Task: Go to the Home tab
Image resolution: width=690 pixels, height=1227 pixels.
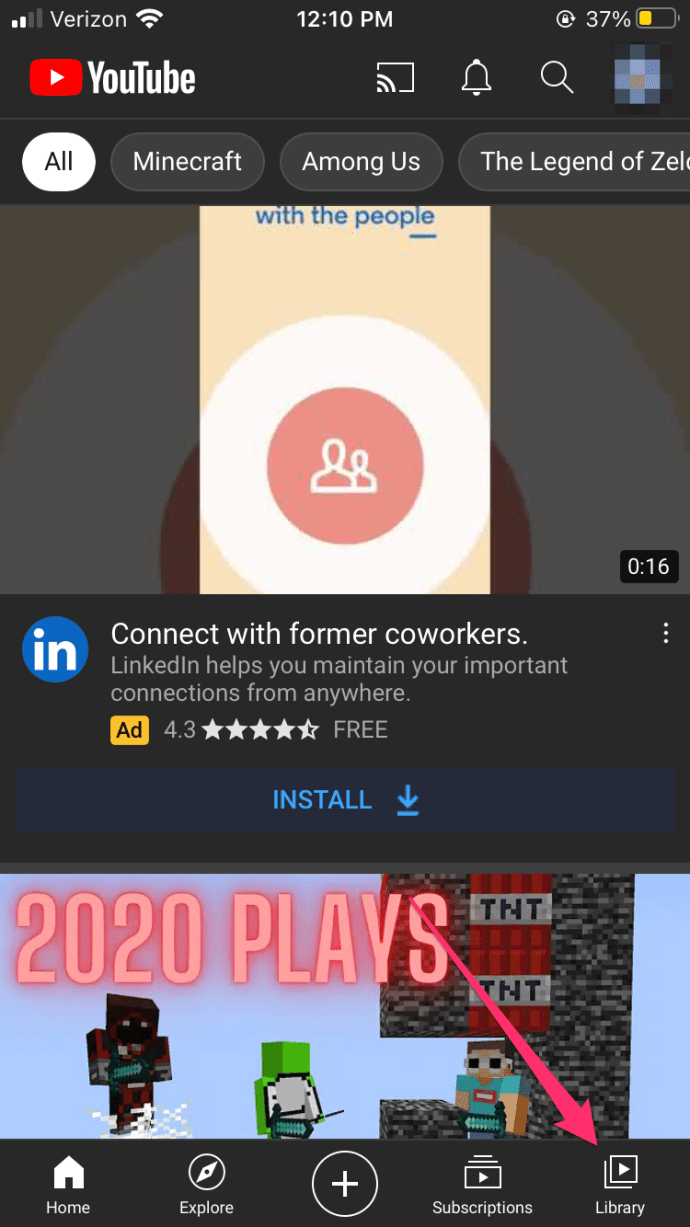Action: click(68, 1185)
